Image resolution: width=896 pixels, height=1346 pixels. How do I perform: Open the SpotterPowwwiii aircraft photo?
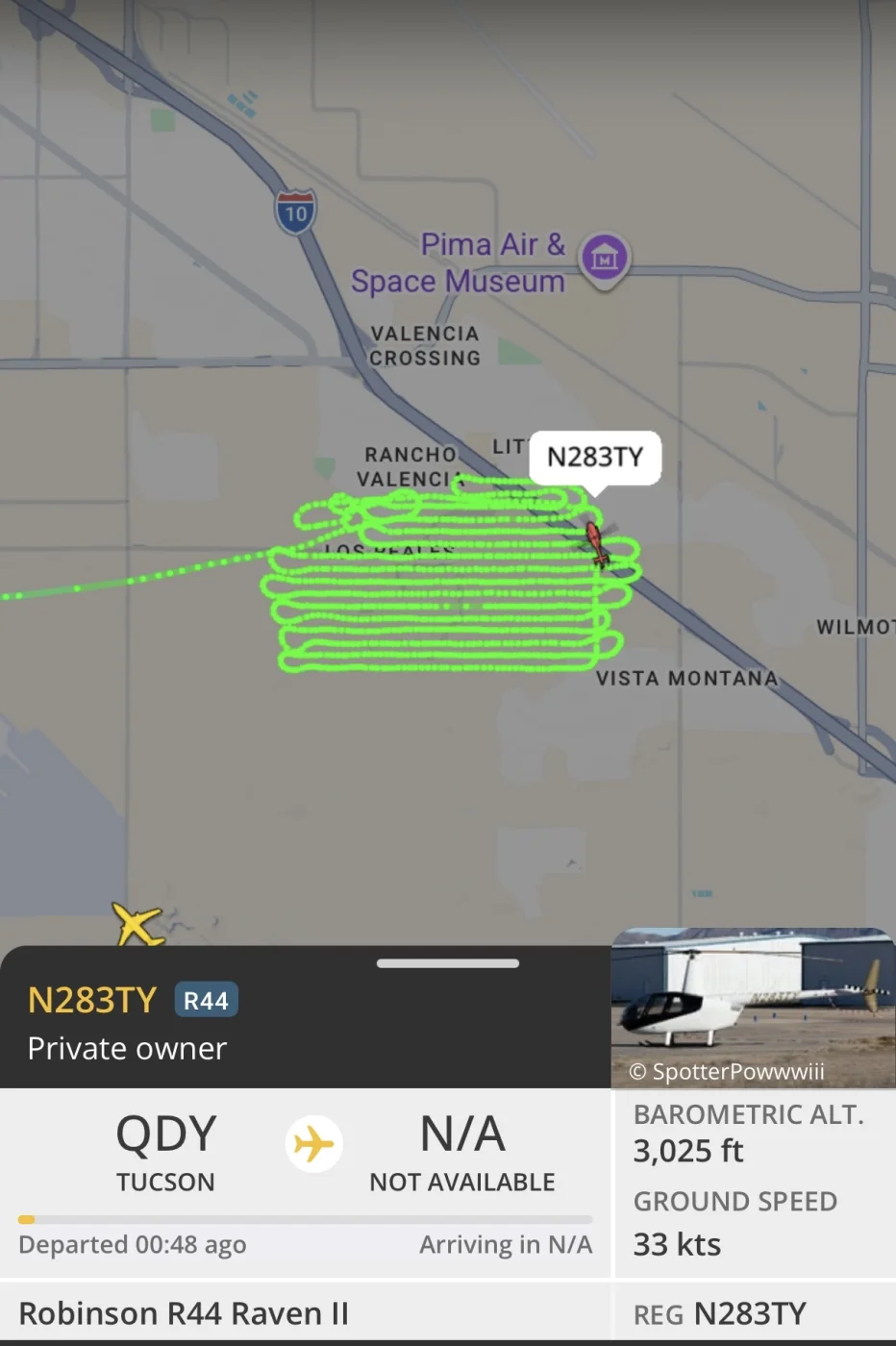753,1006
